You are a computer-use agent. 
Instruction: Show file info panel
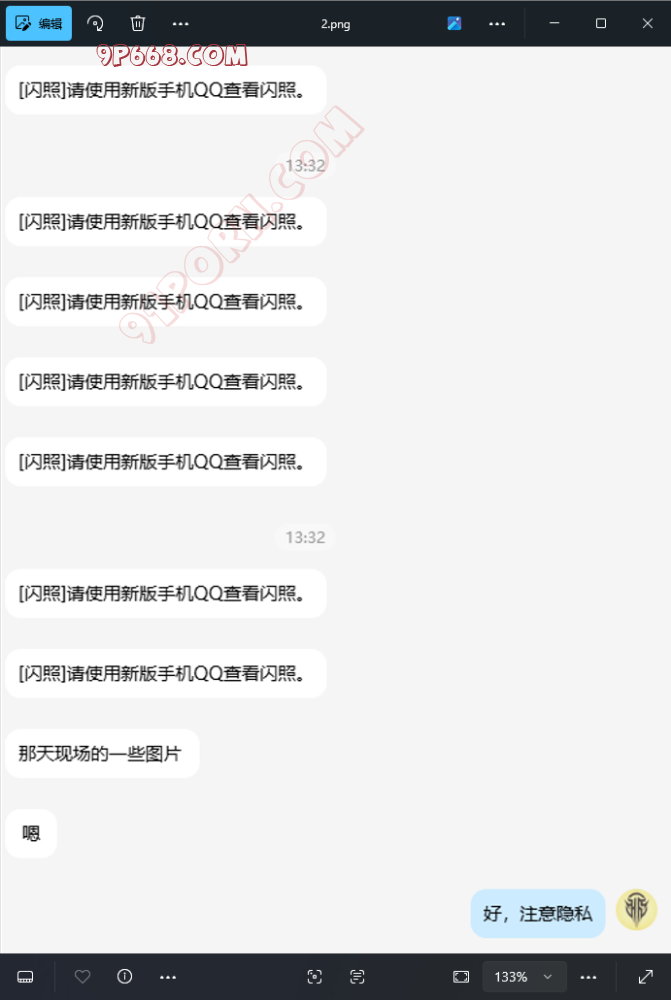[125, 976]
